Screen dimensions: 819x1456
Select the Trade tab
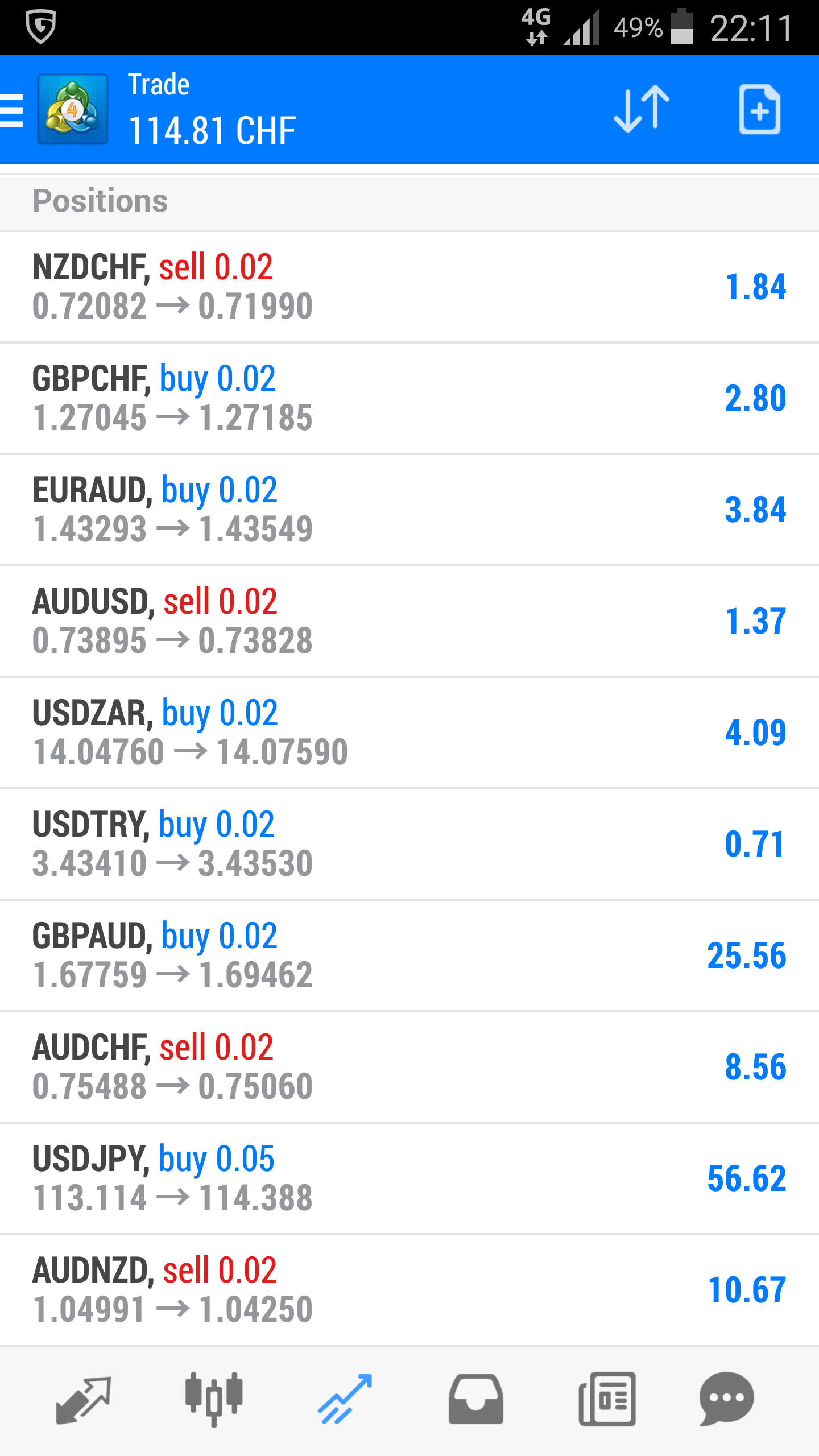(345, 1400)
